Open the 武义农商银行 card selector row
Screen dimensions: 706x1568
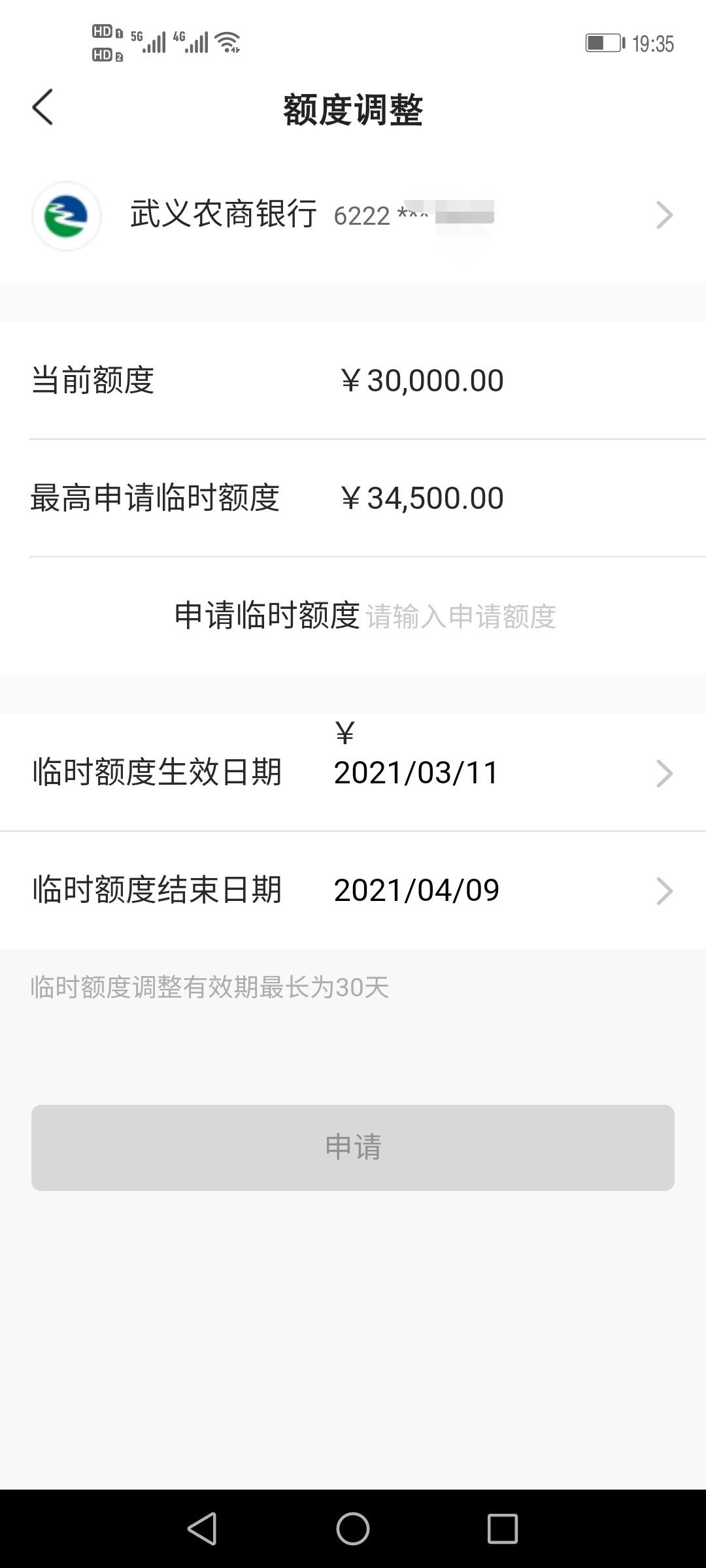pos(353,216)
